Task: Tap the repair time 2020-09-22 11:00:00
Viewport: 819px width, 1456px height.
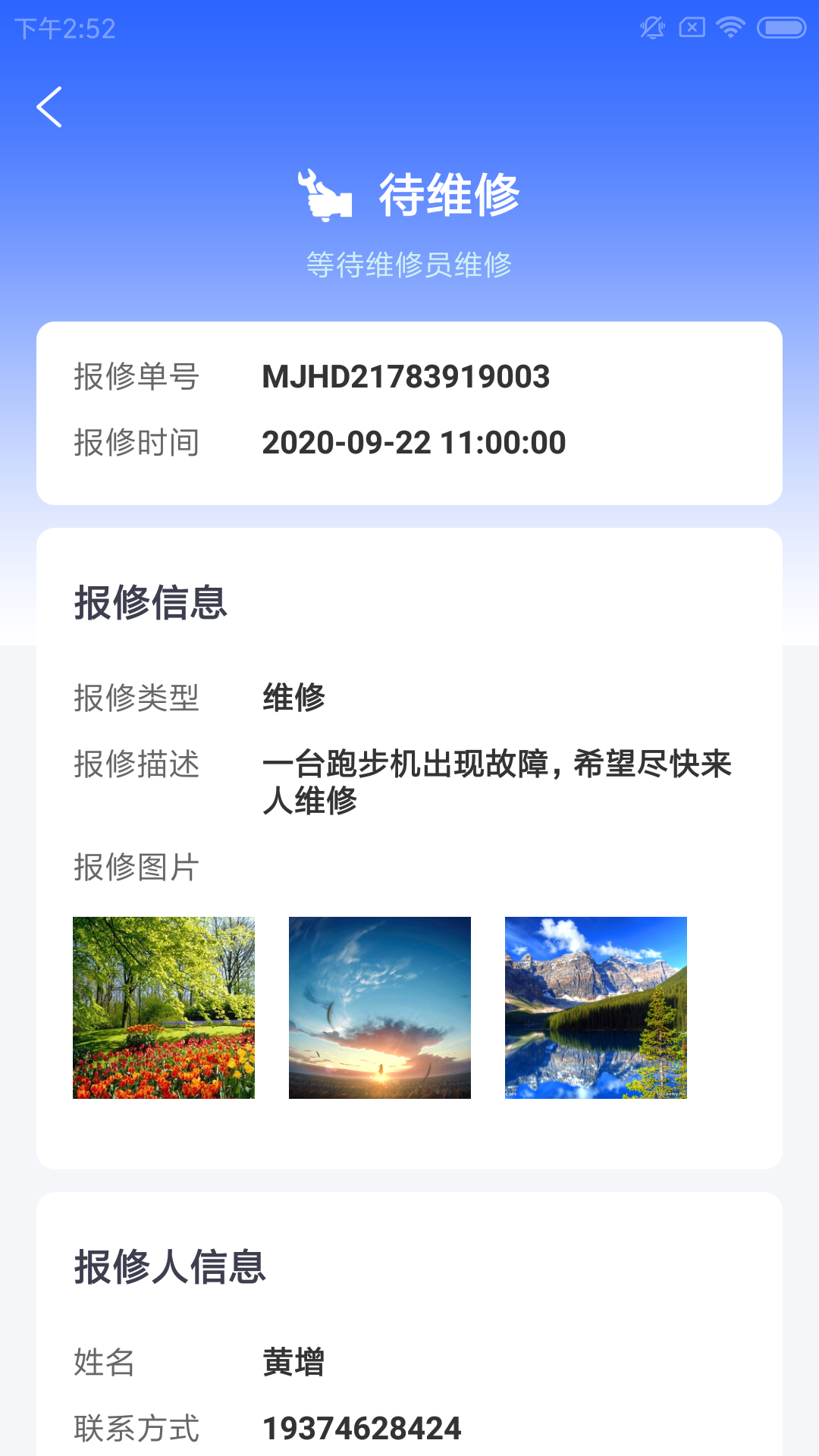Action: click(x=412, y=443)
